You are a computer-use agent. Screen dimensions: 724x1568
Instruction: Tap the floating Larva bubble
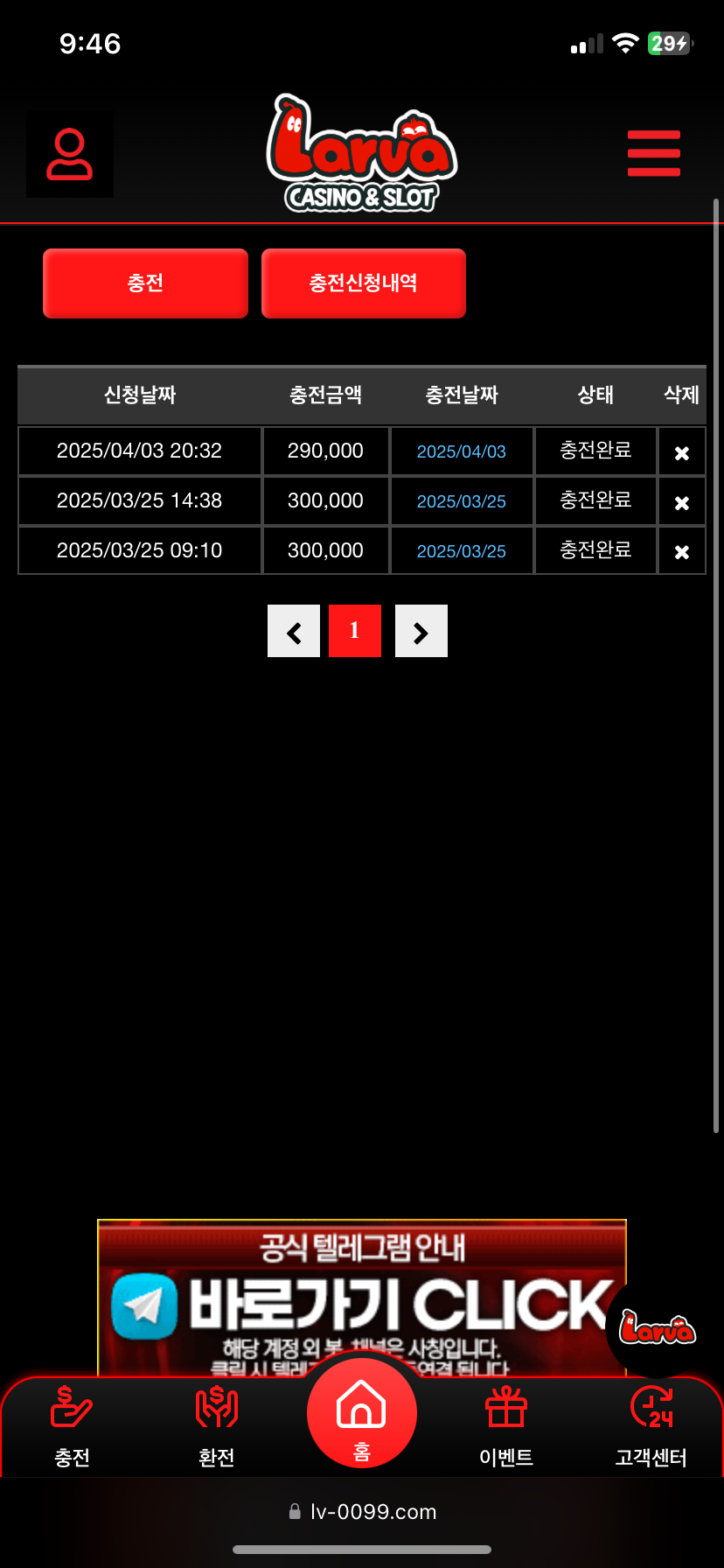658,1328
